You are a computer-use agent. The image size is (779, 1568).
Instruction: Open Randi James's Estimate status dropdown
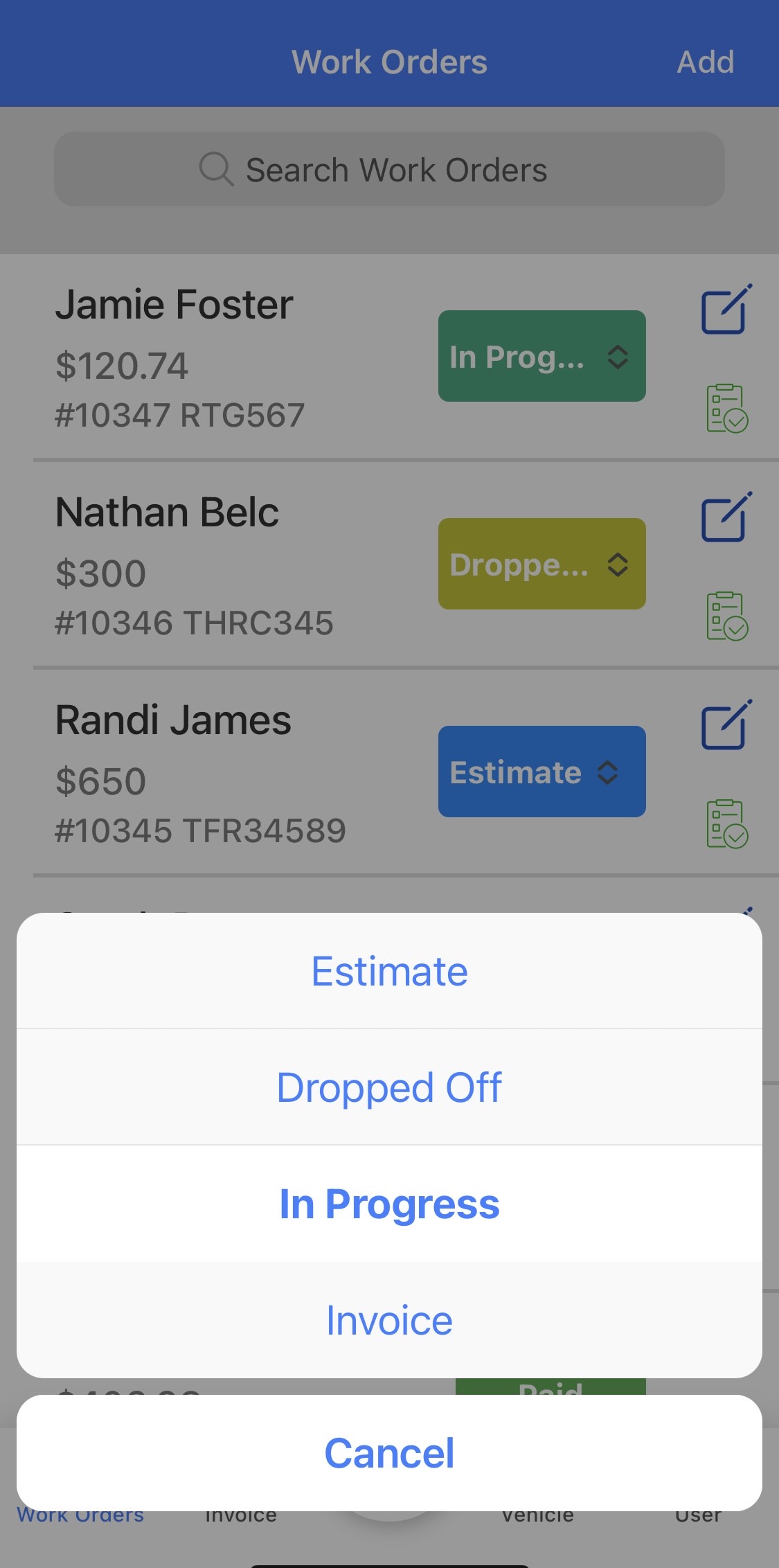pyautogui.click(x=542, y=772)
